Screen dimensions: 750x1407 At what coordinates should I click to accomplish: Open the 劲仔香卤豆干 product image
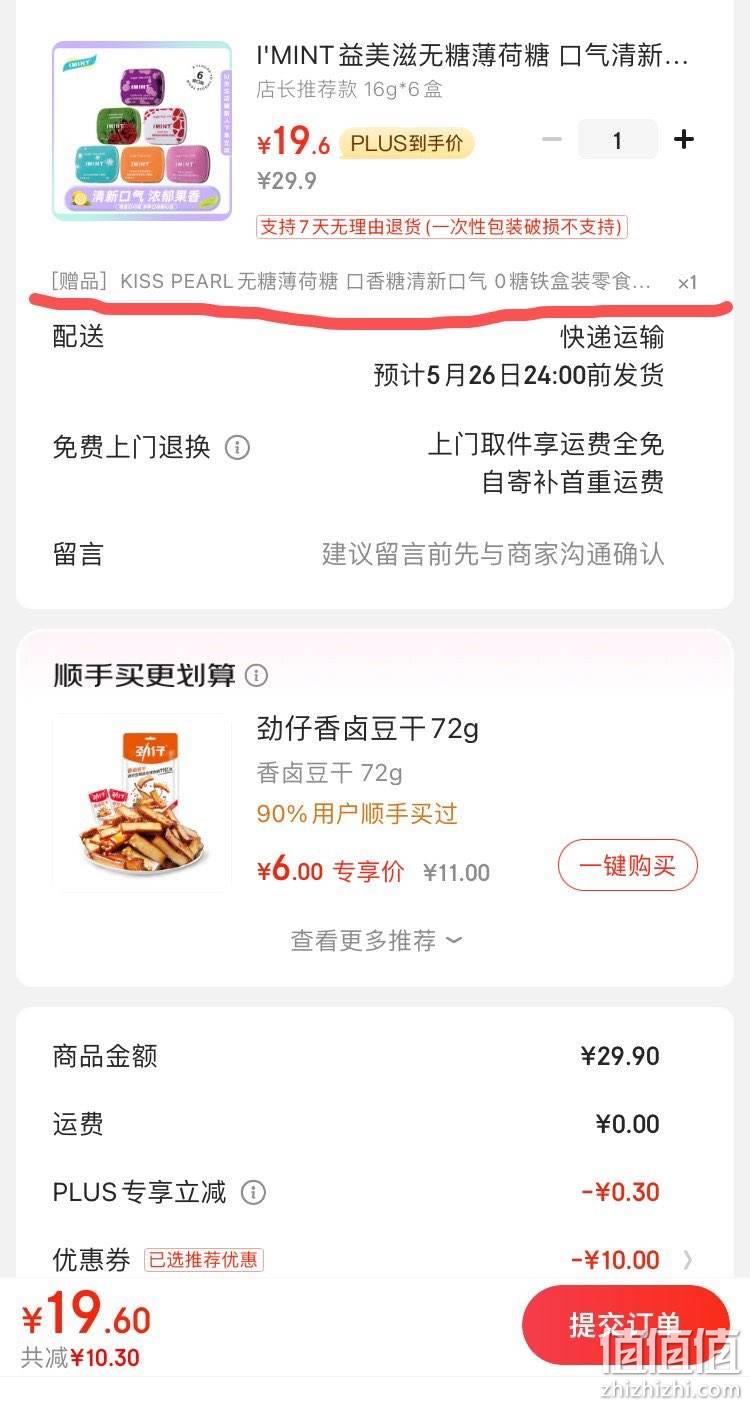click(x=142, y=803)
